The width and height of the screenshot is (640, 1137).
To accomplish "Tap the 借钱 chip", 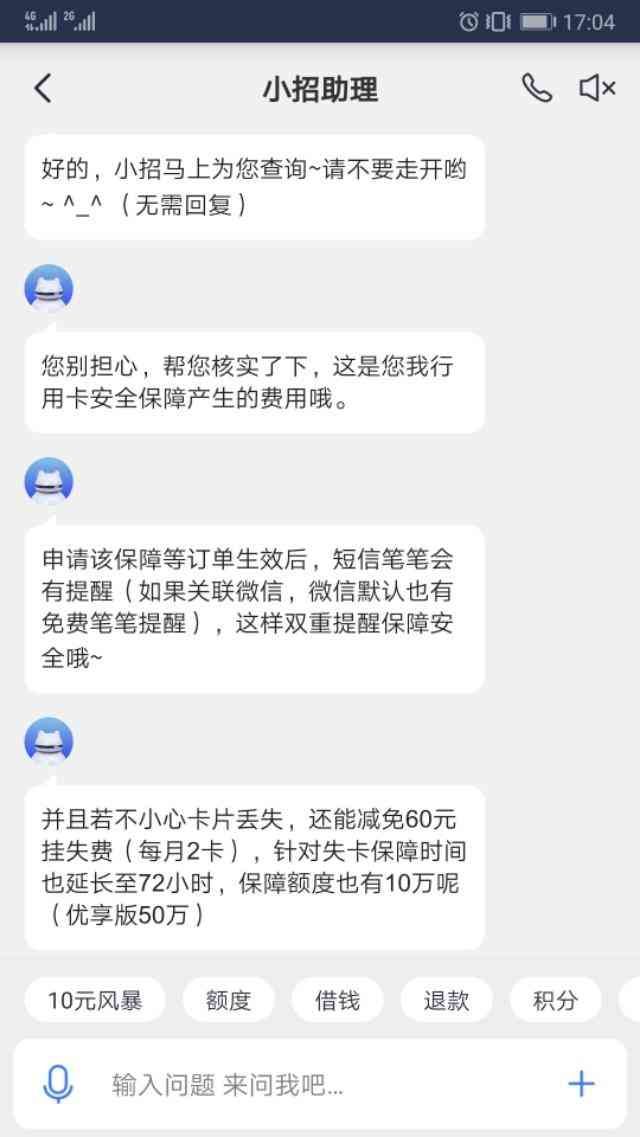I will click(337, 1000).
